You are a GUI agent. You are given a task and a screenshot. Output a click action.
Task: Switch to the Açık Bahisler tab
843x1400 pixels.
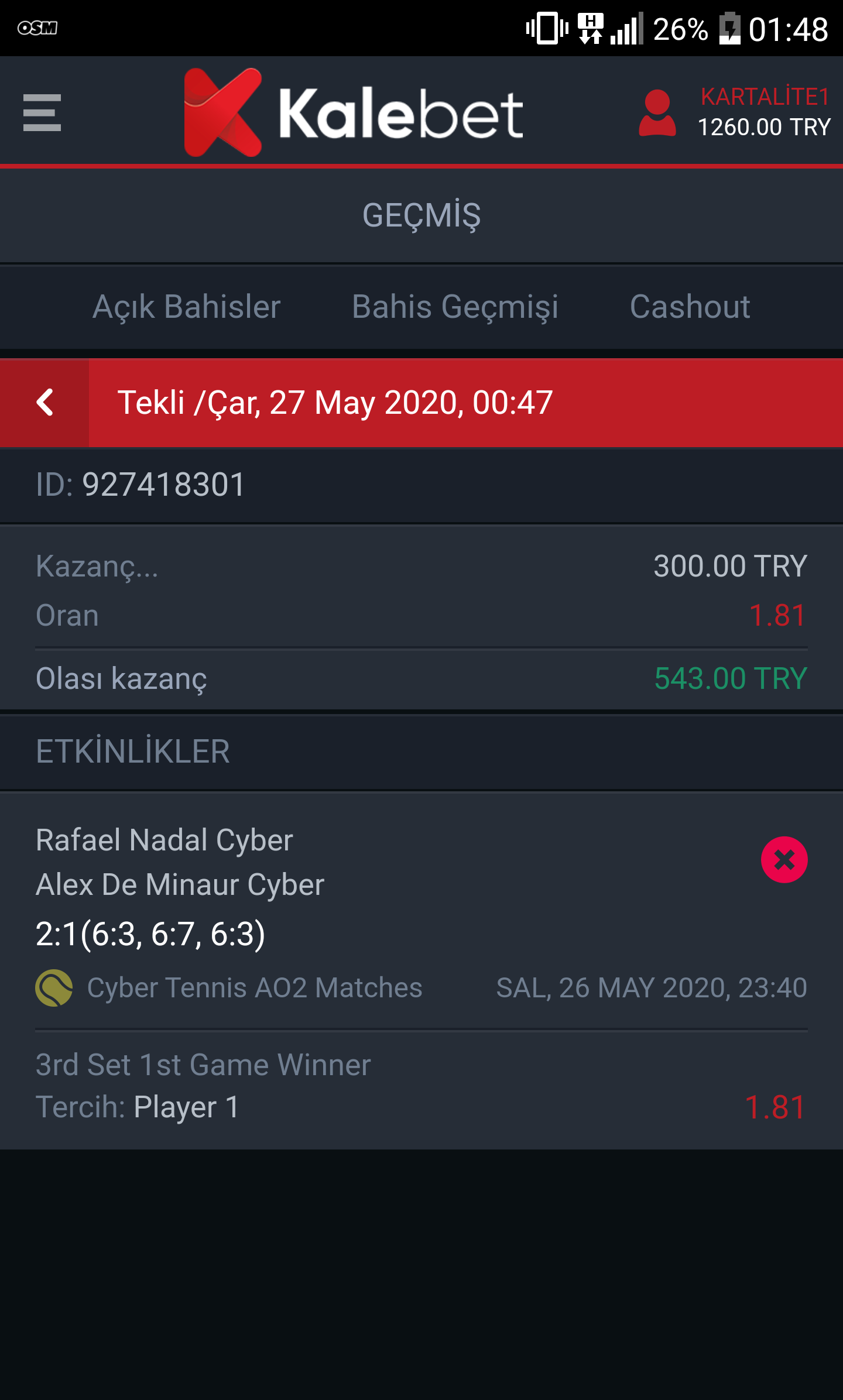[x=187, y=307]
